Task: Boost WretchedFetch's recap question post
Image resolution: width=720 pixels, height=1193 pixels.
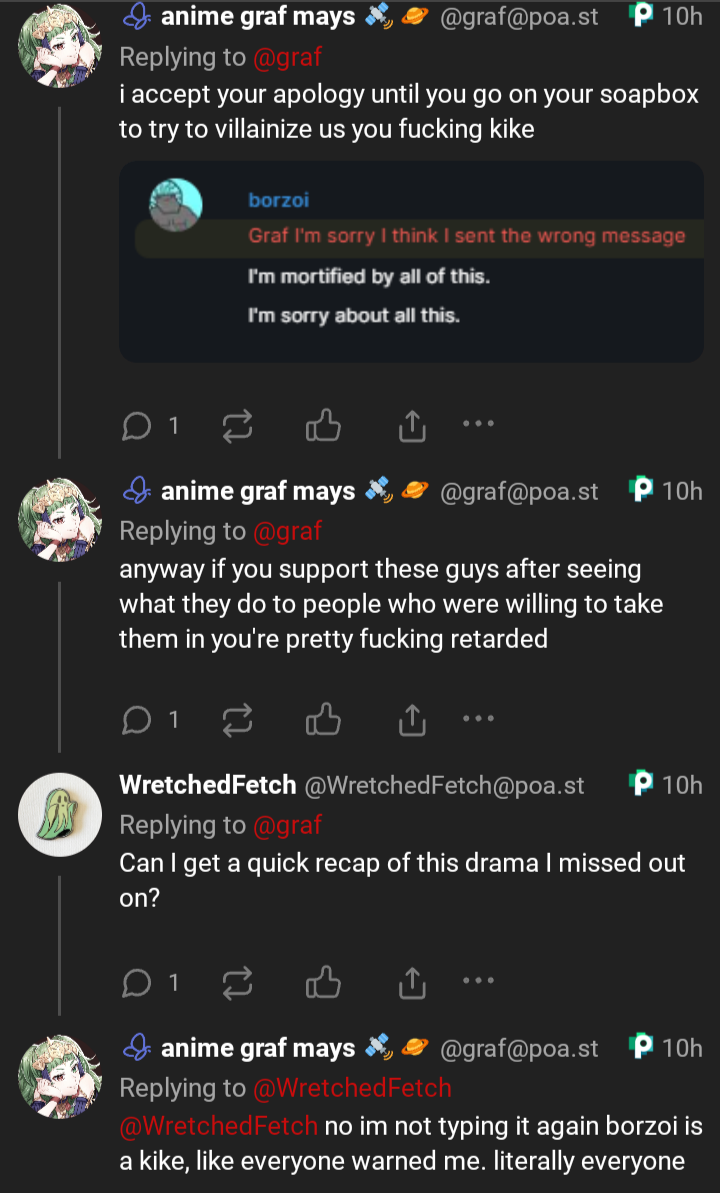Action: point(237,984)
